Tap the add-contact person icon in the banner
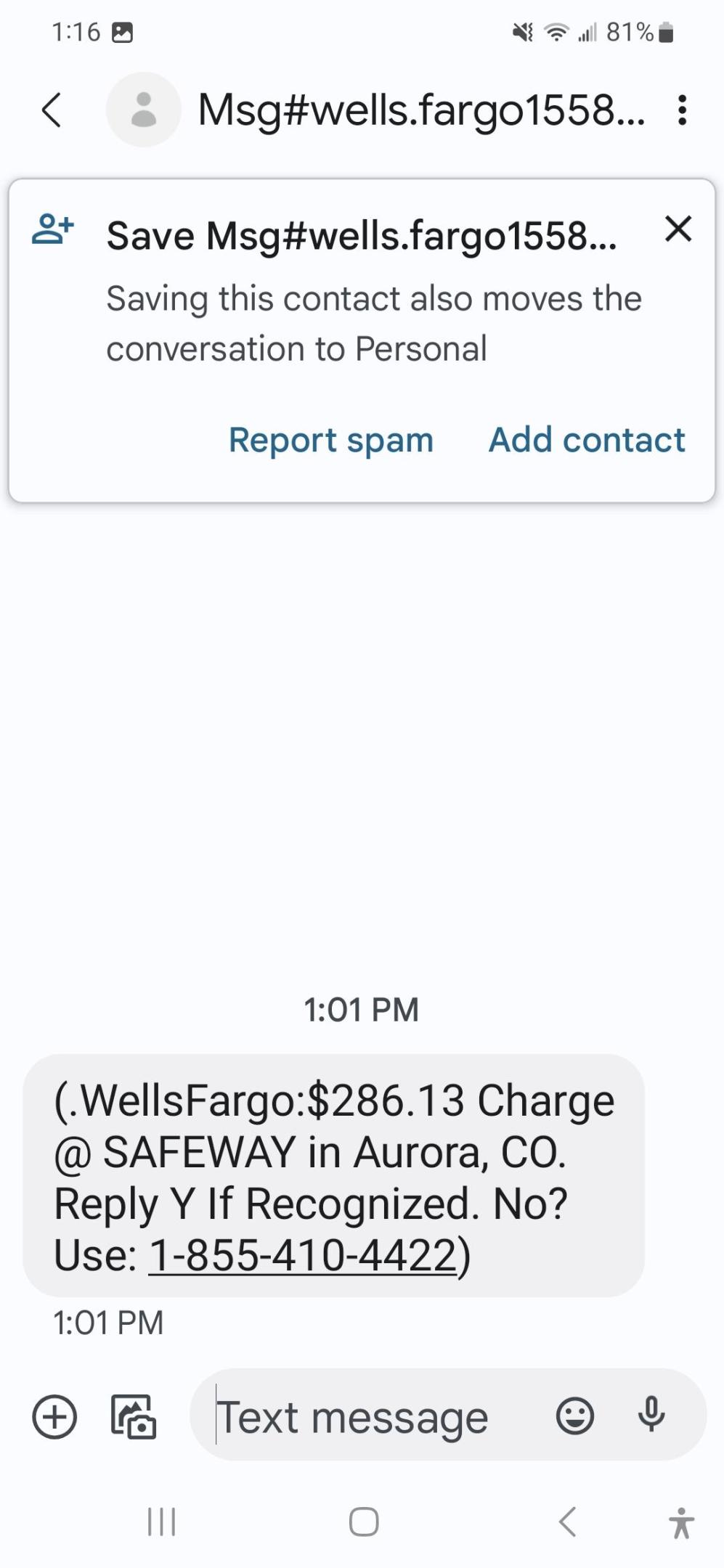This screenshot has width=724, height=1568. click(x=54, y=229)
